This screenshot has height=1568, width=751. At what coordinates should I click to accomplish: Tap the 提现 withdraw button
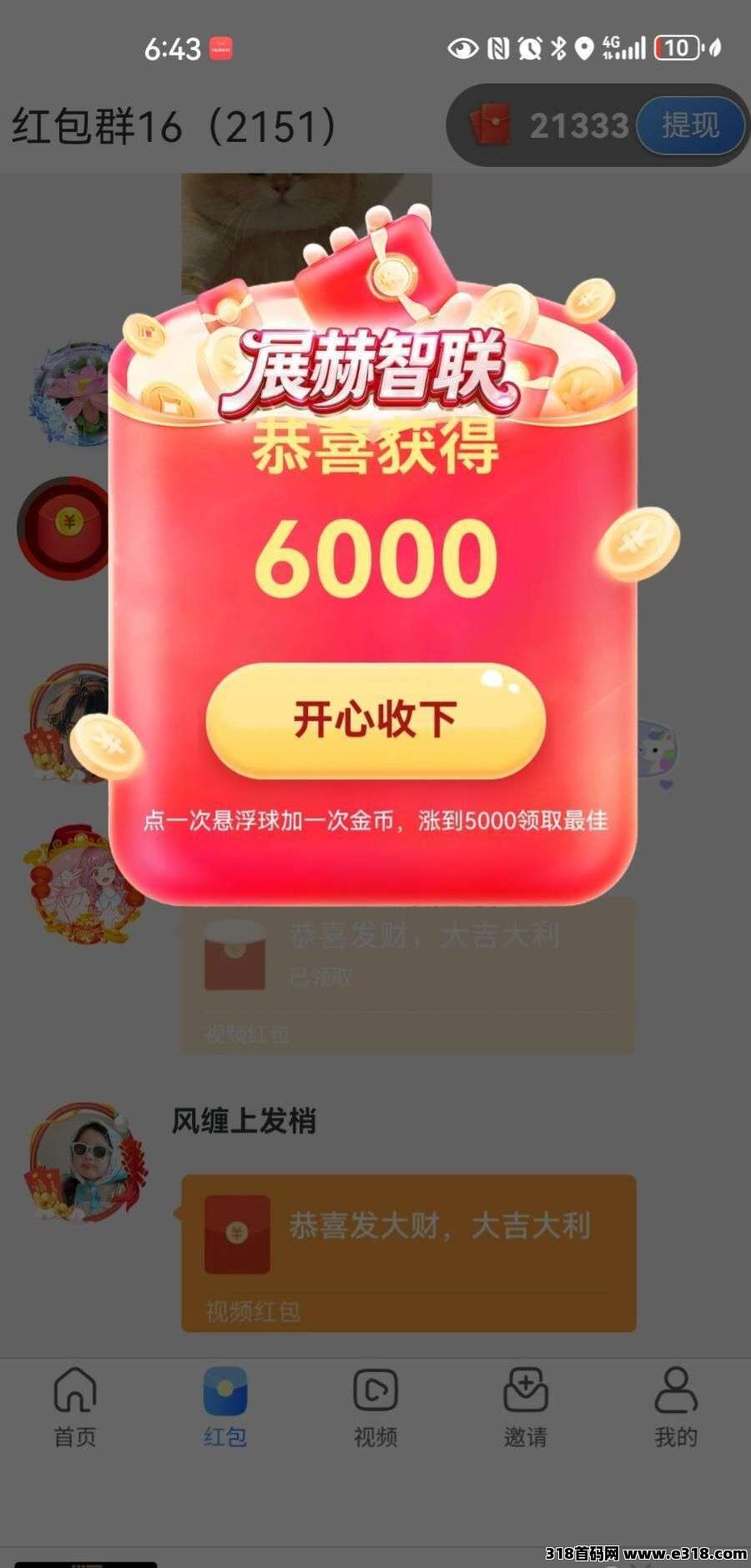point(690,126)
